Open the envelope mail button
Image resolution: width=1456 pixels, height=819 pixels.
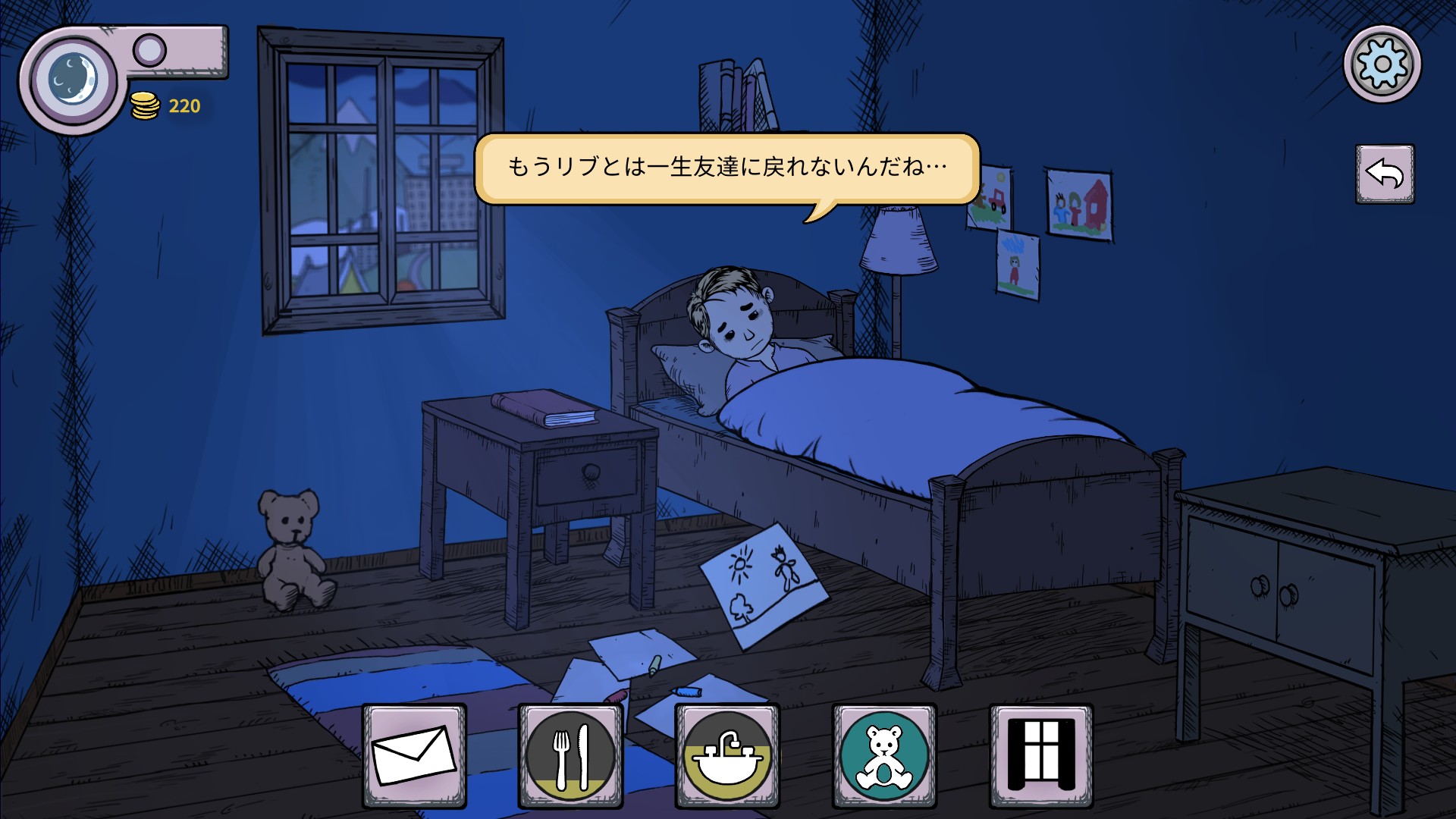[x=414, y=756]
